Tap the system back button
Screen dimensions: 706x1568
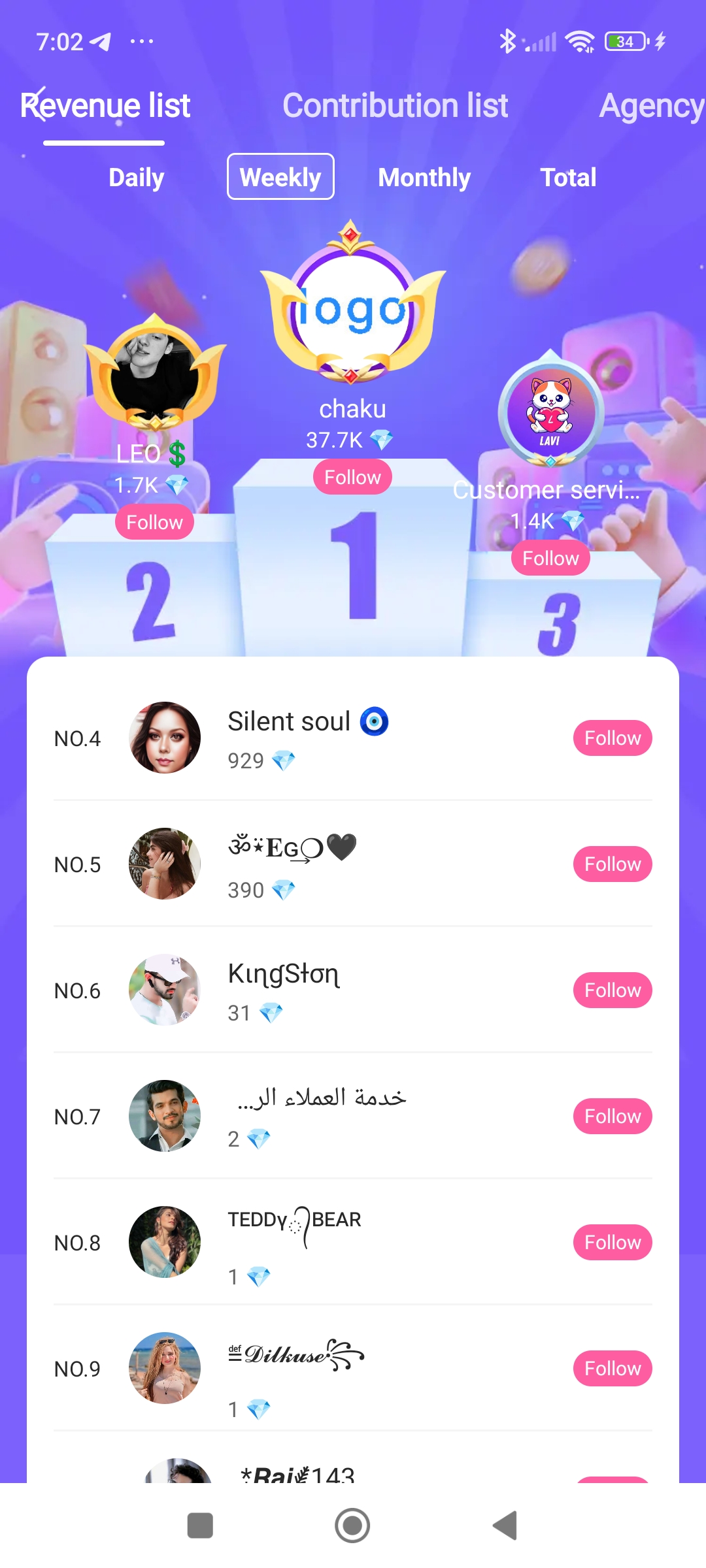coord(505,1526)
